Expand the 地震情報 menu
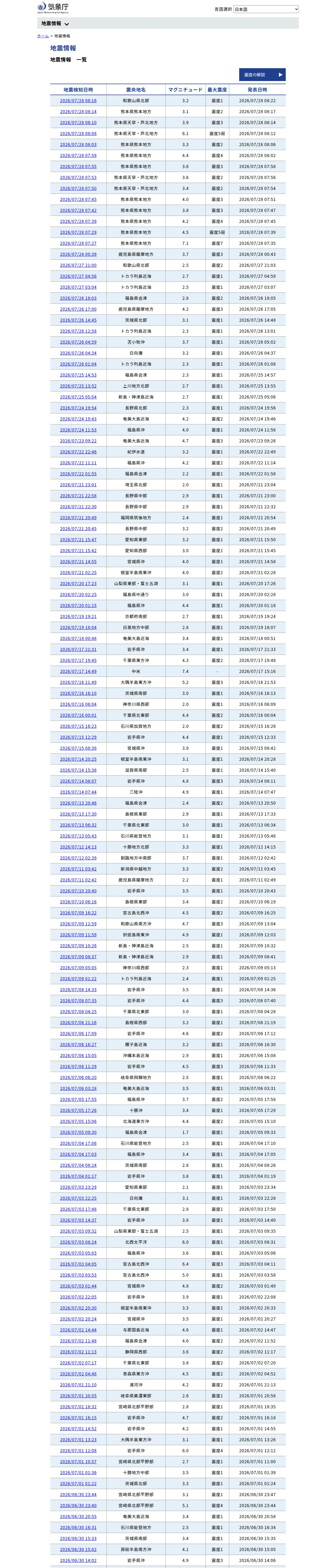336x1568 pixels. coord(55,24)
